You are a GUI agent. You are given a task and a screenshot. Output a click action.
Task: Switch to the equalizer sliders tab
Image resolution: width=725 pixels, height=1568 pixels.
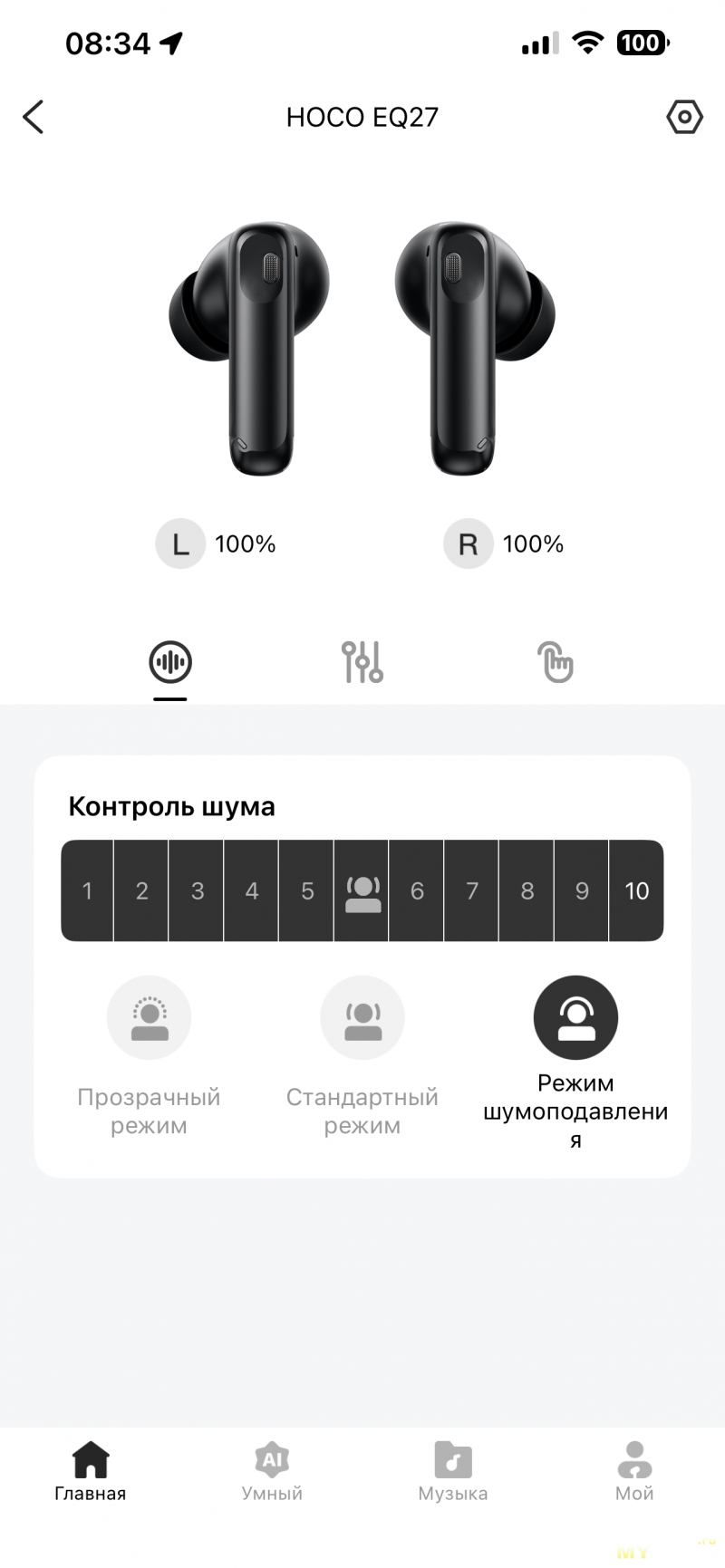[x=362, y=662]
